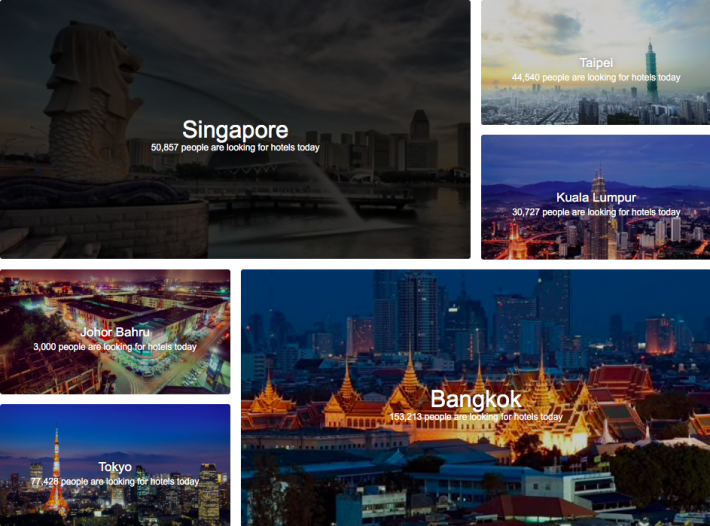Open the Johor Bahru destination tile
The image size is (710, 526).
point(115,332)
